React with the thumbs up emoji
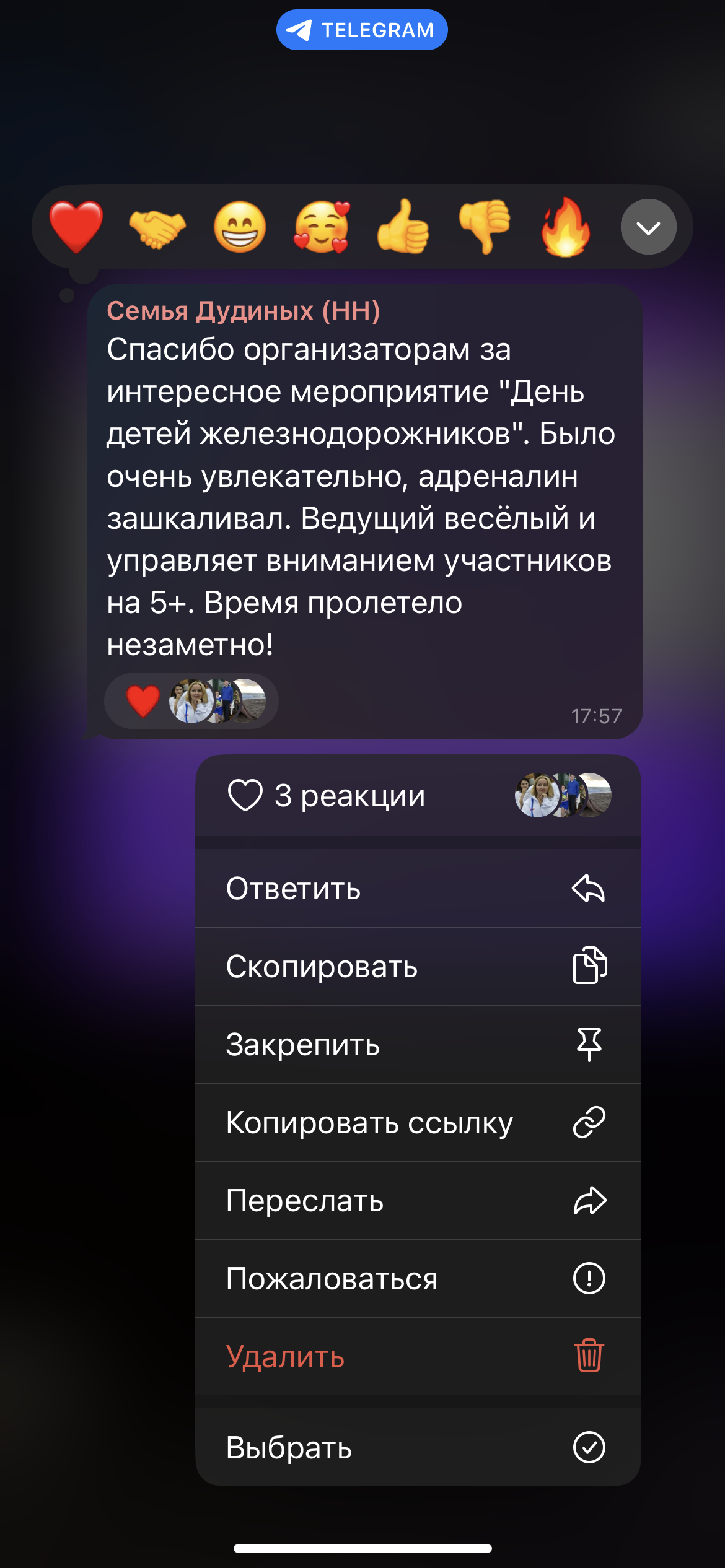The height and width of the screenshot is (1568, 725). (403, 227)
